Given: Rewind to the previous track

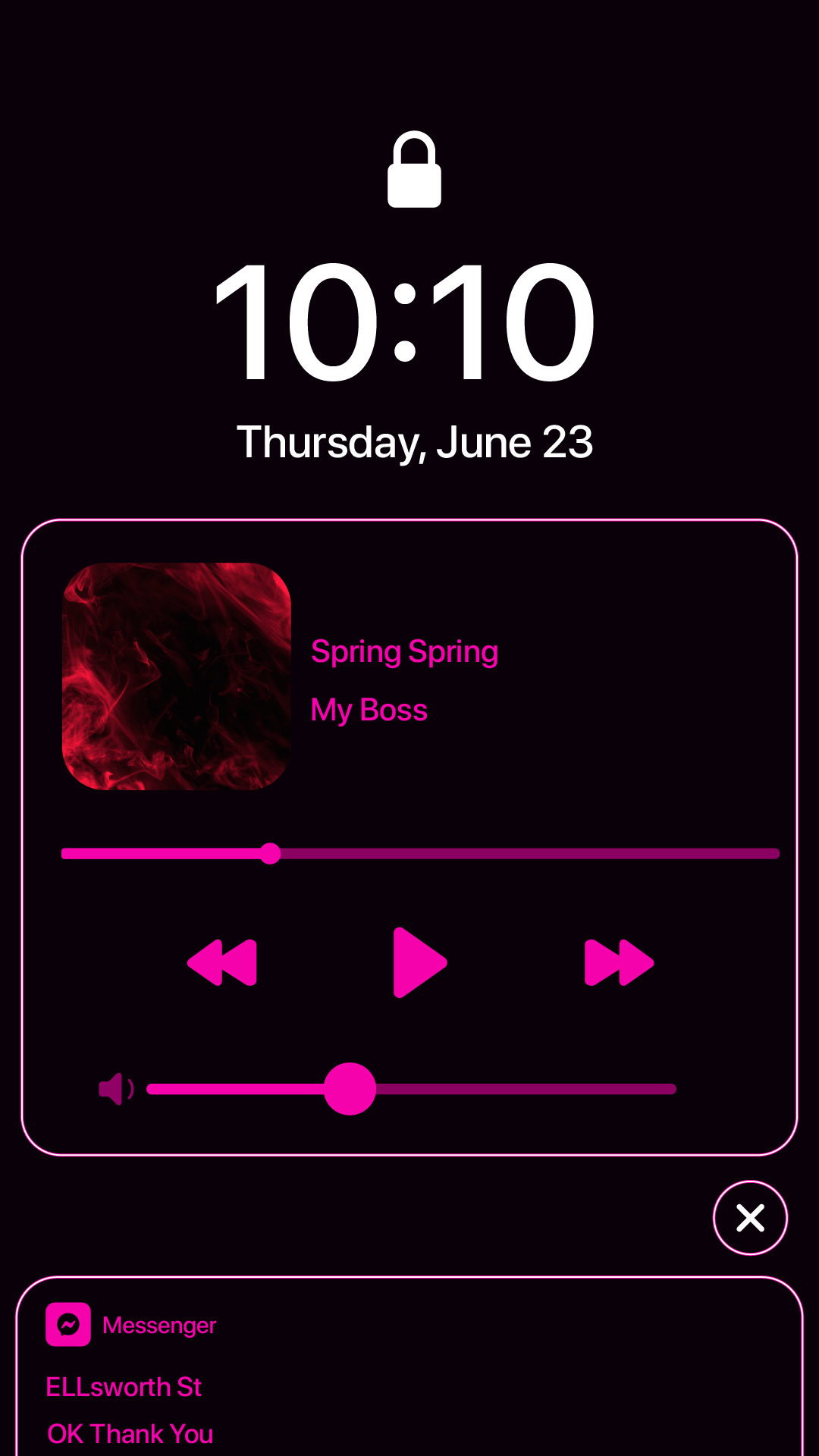Looking at the screenshot, I should 225,963.
